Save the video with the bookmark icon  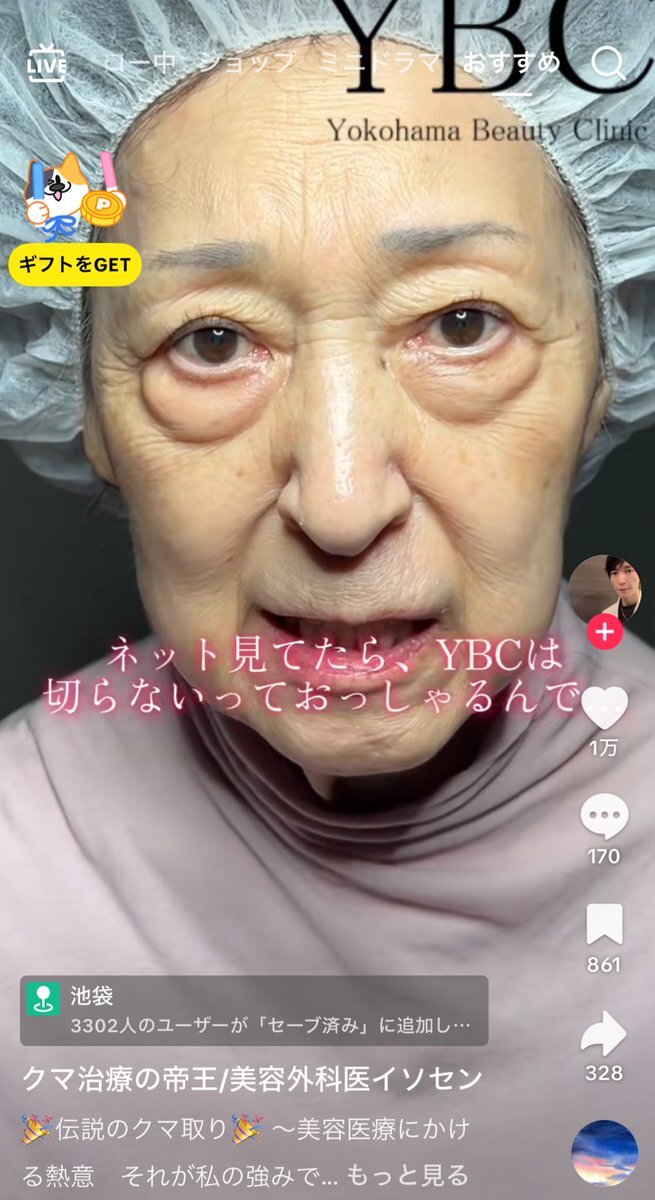pyautogui.click(x=604, y=925)
